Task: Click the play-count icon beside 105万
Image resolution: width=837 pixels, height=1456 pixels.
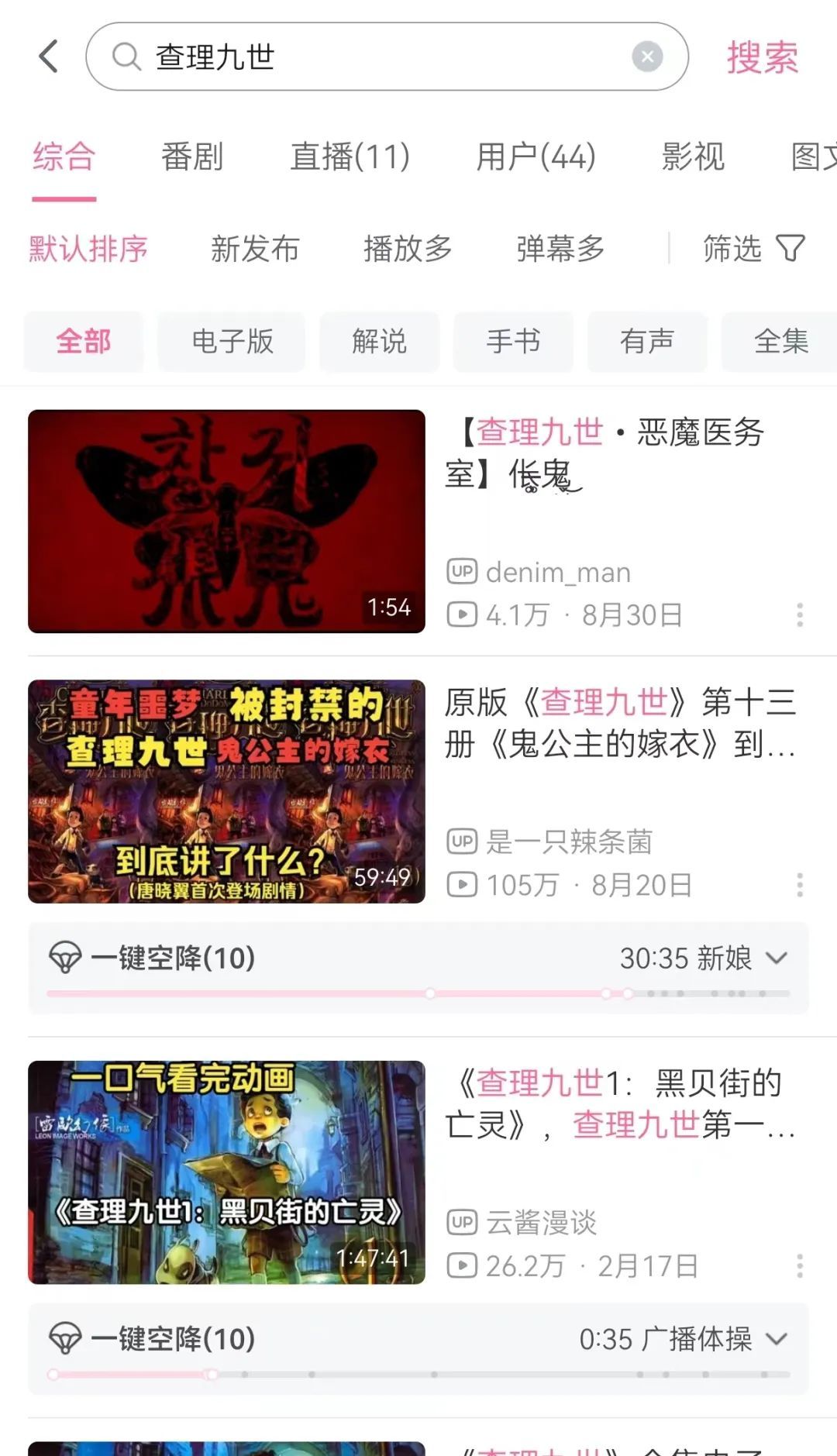Action: pyautogui.click(x=461, y=883)
